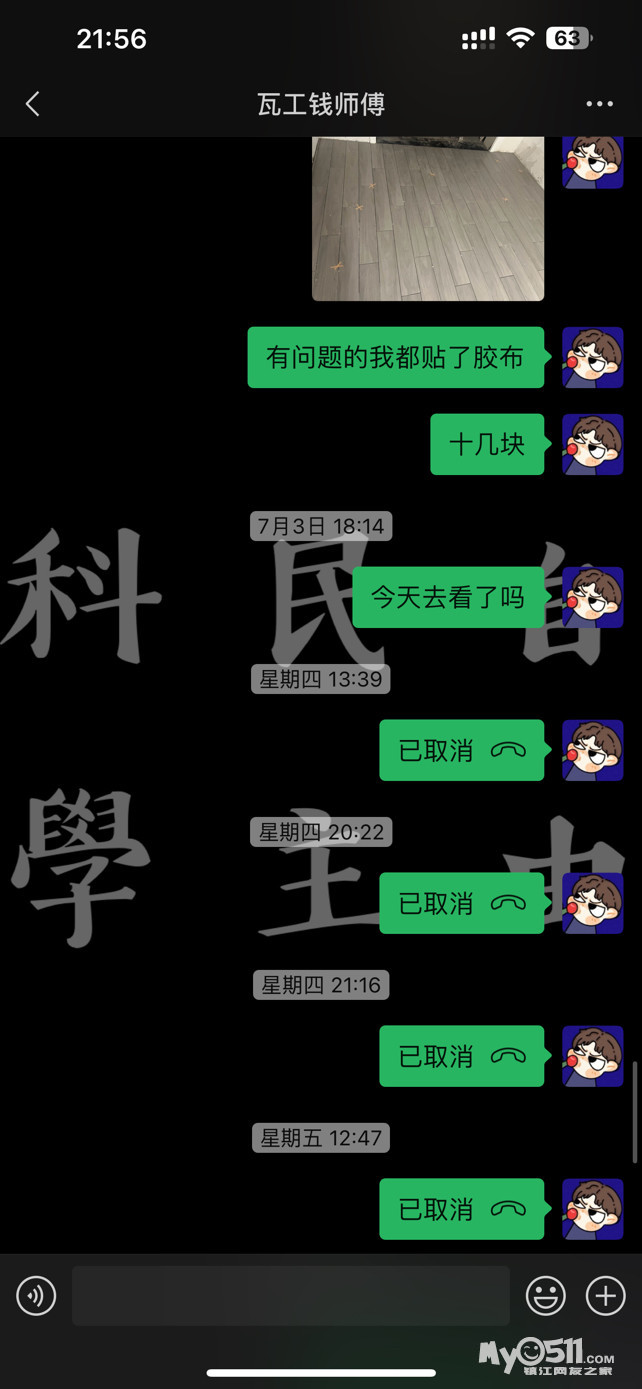Screen dimensions: 642x1389
Task: Open the emoji picker
Action: 545,1297
